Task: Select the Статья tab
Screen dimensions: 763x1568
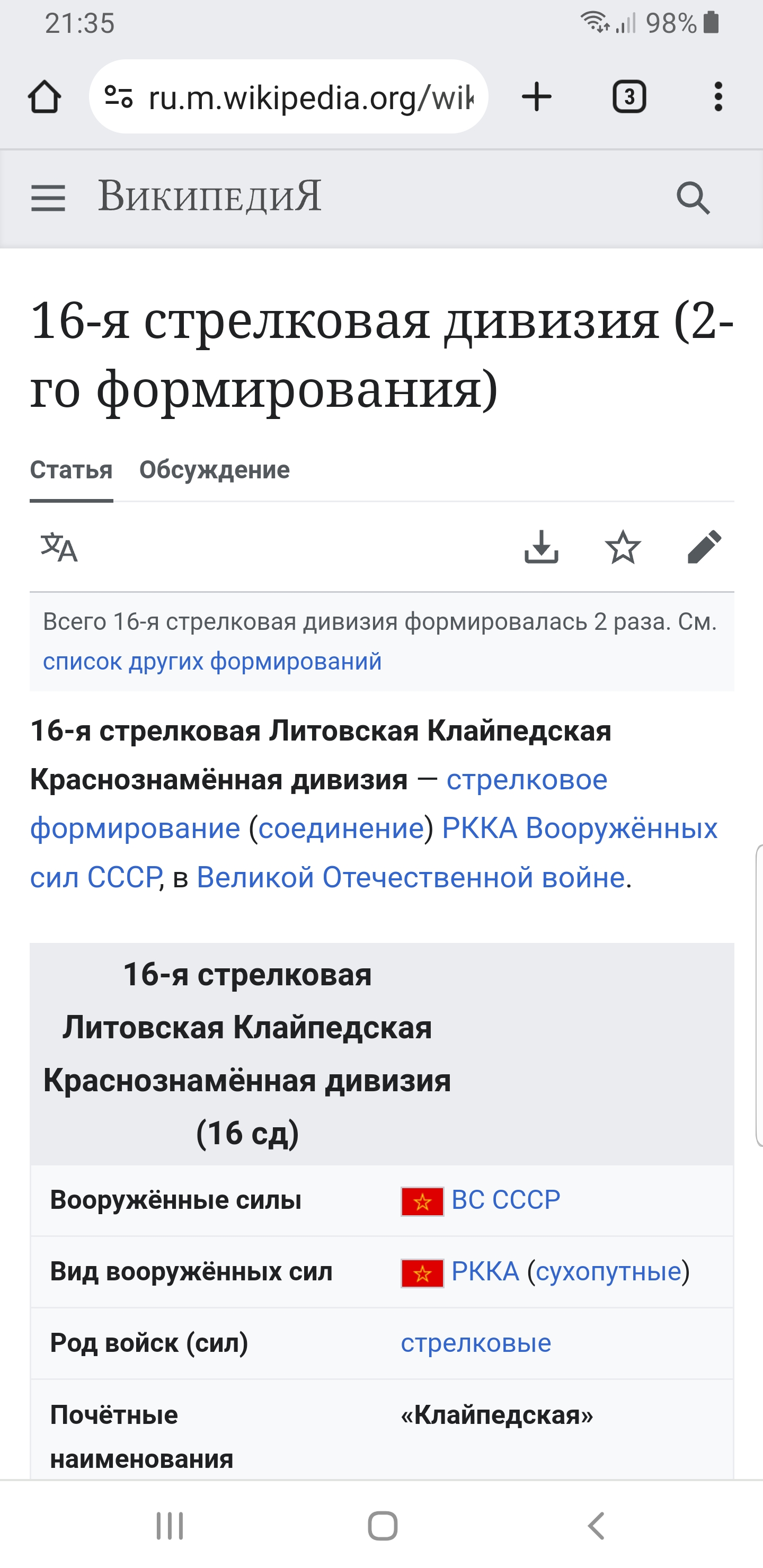Action: [71, 470]
